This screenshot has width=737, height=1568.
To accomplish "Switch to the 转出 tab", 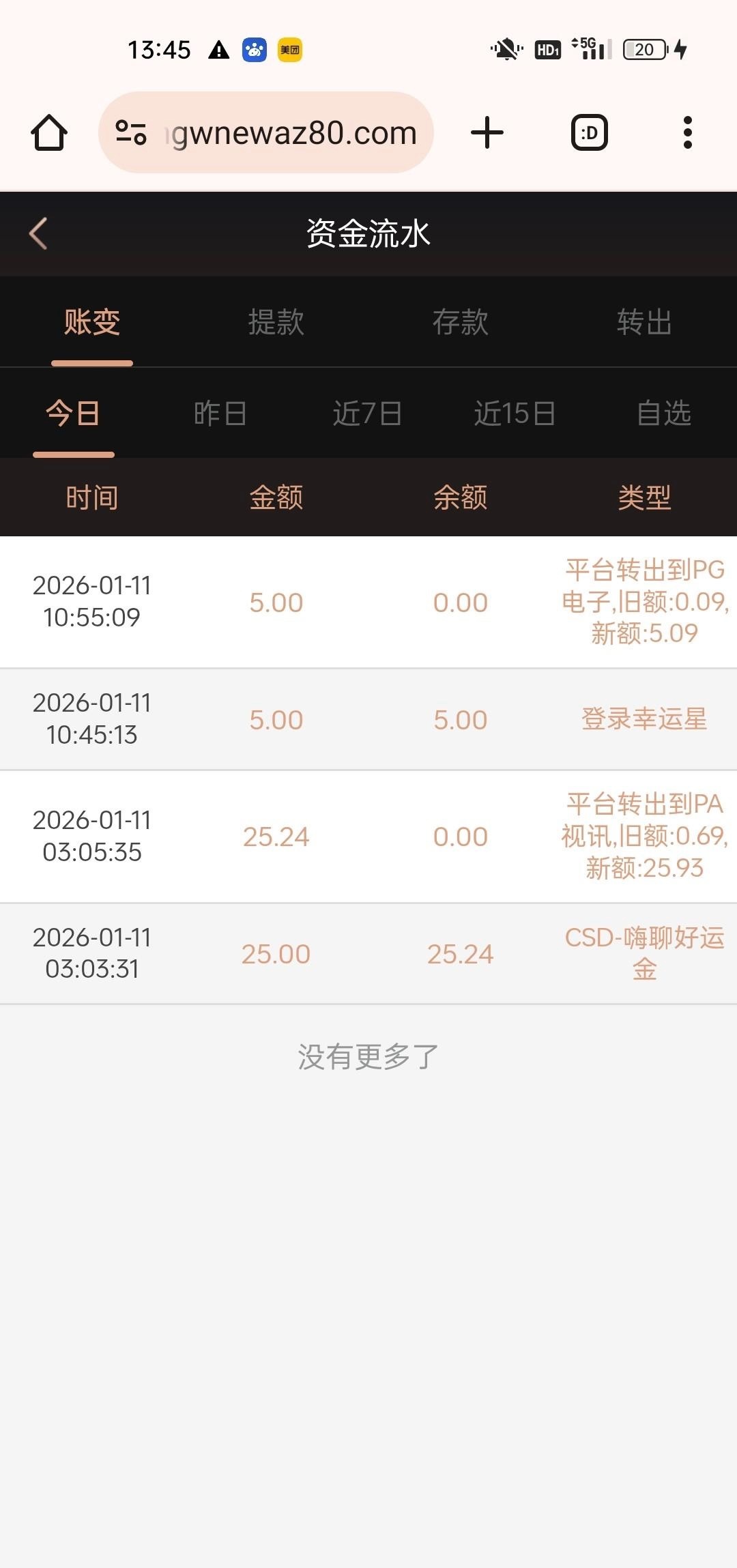I will 644,322.
